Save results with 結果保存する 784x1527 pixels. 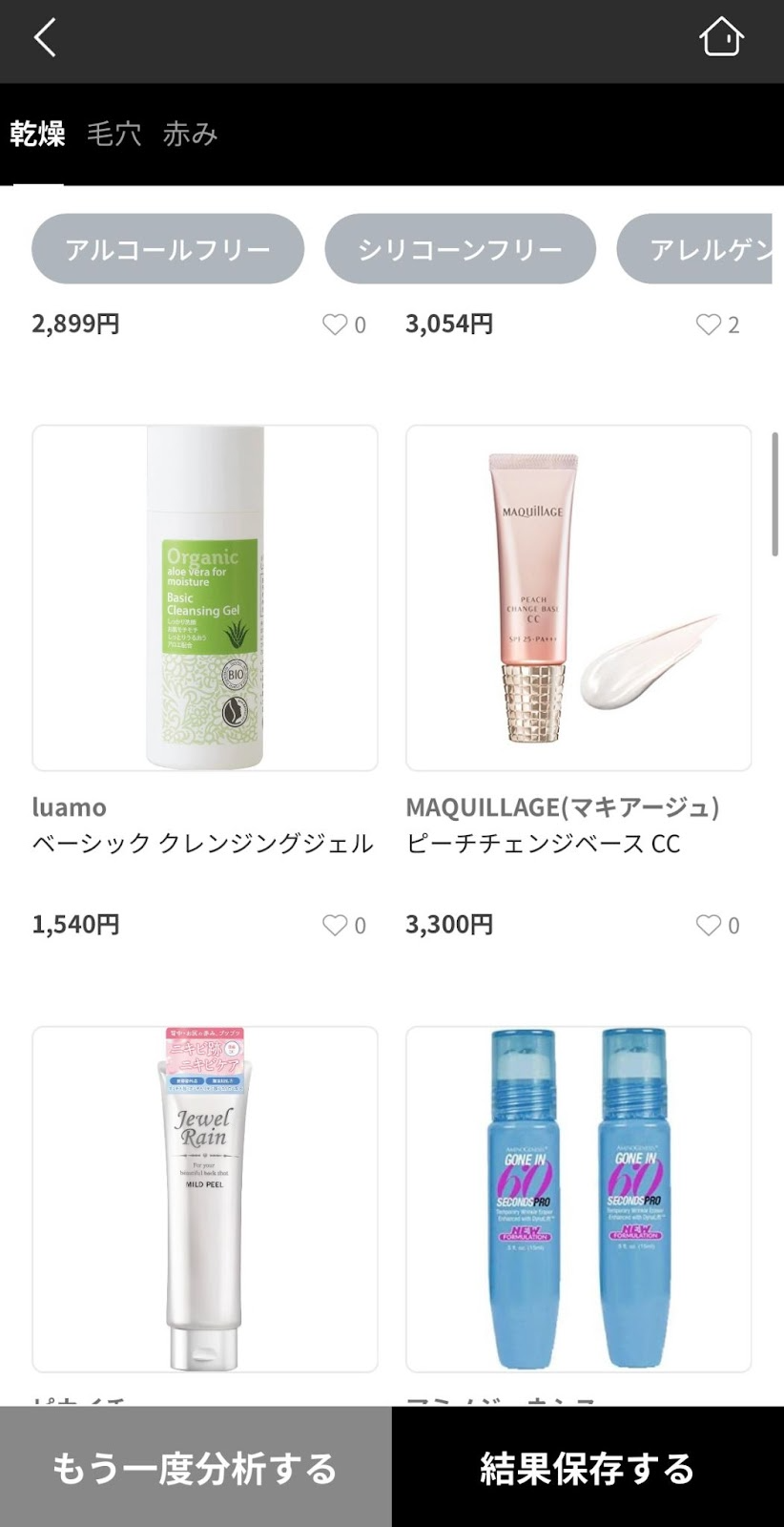pos(588,1467)
